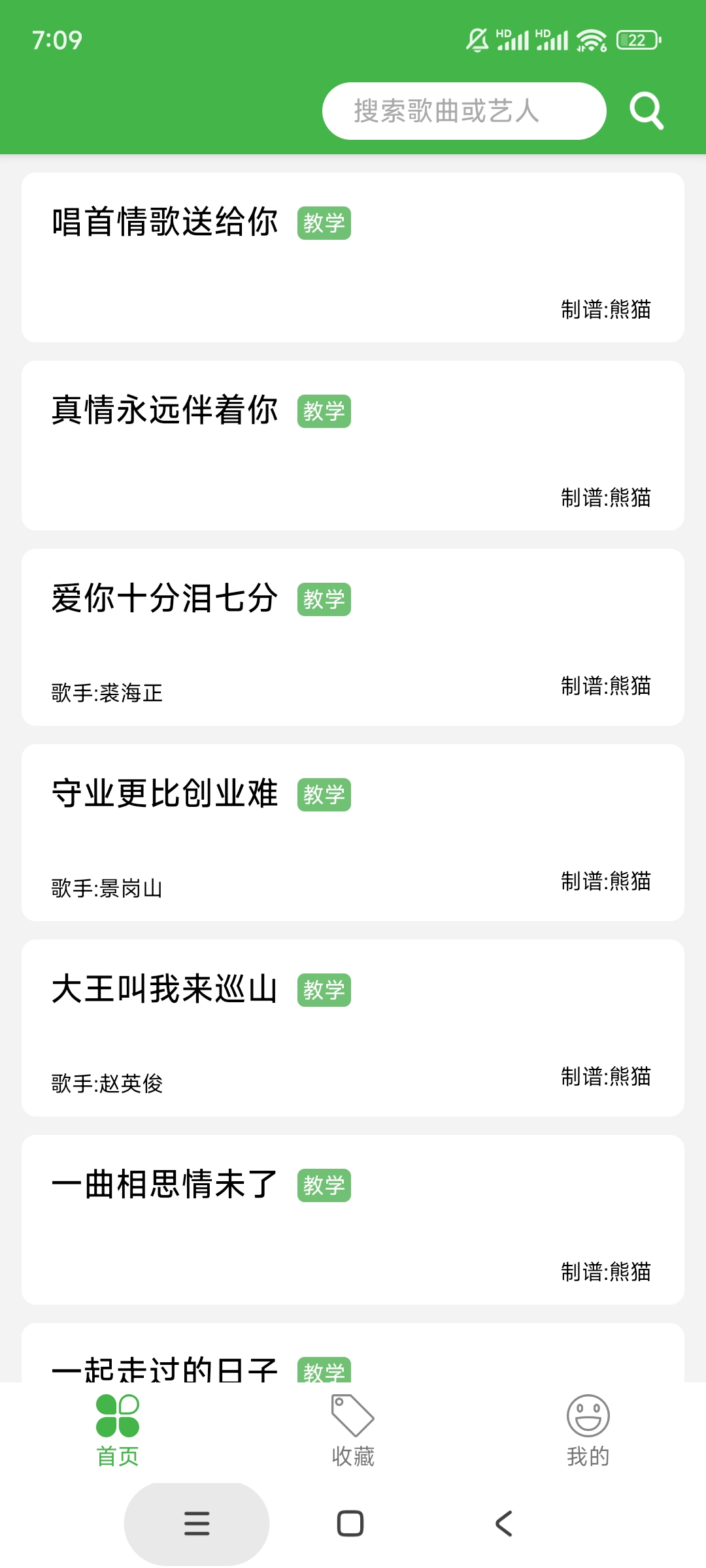
Task: Open the song 爱你十分泪七分
Action: coord(353,637)
